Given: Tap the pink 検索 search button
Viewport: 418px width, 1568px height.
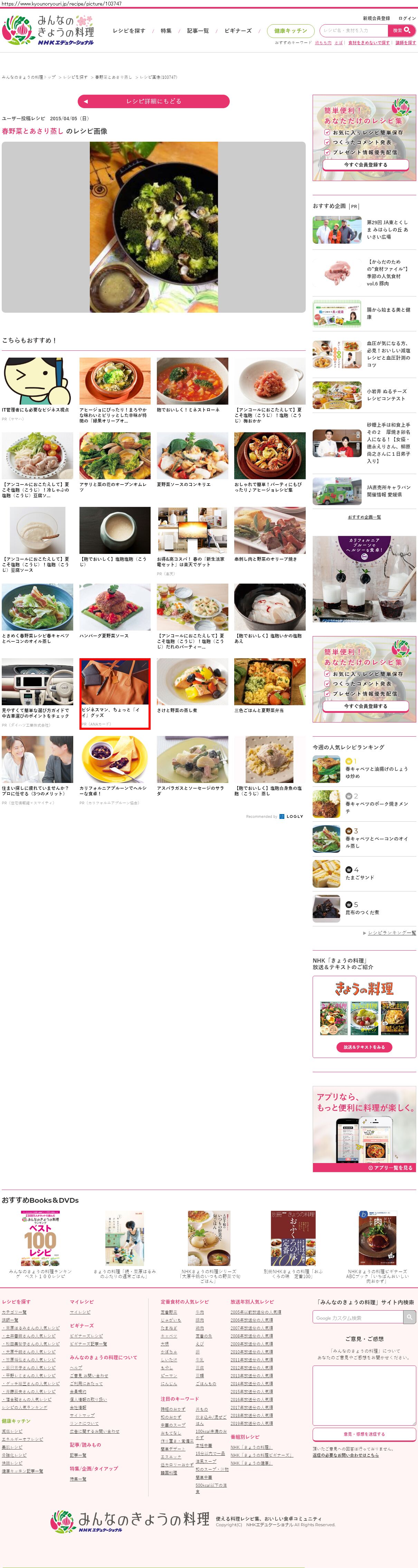Looking at the screenshot, I should 401,30.
